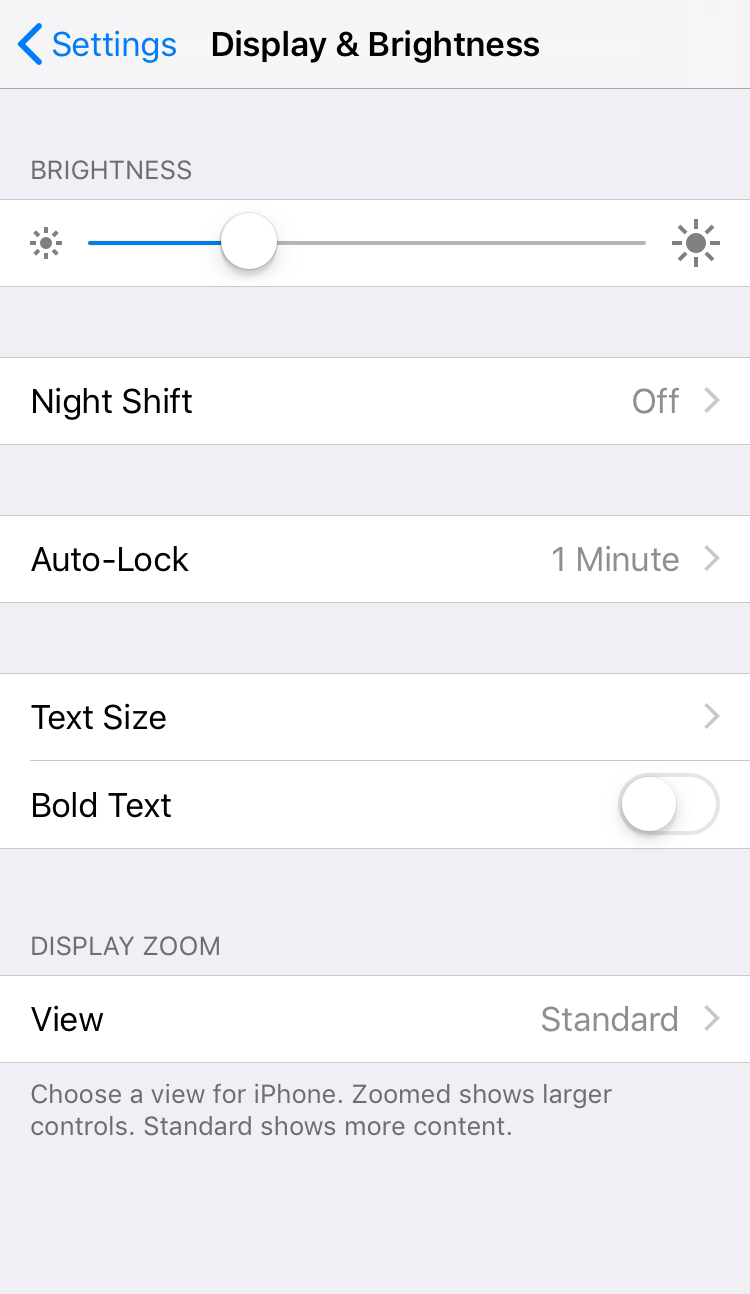Screen dimensions: 750x1294
Task: Tap the small sun icon left of slider
Action: point(46,242)
